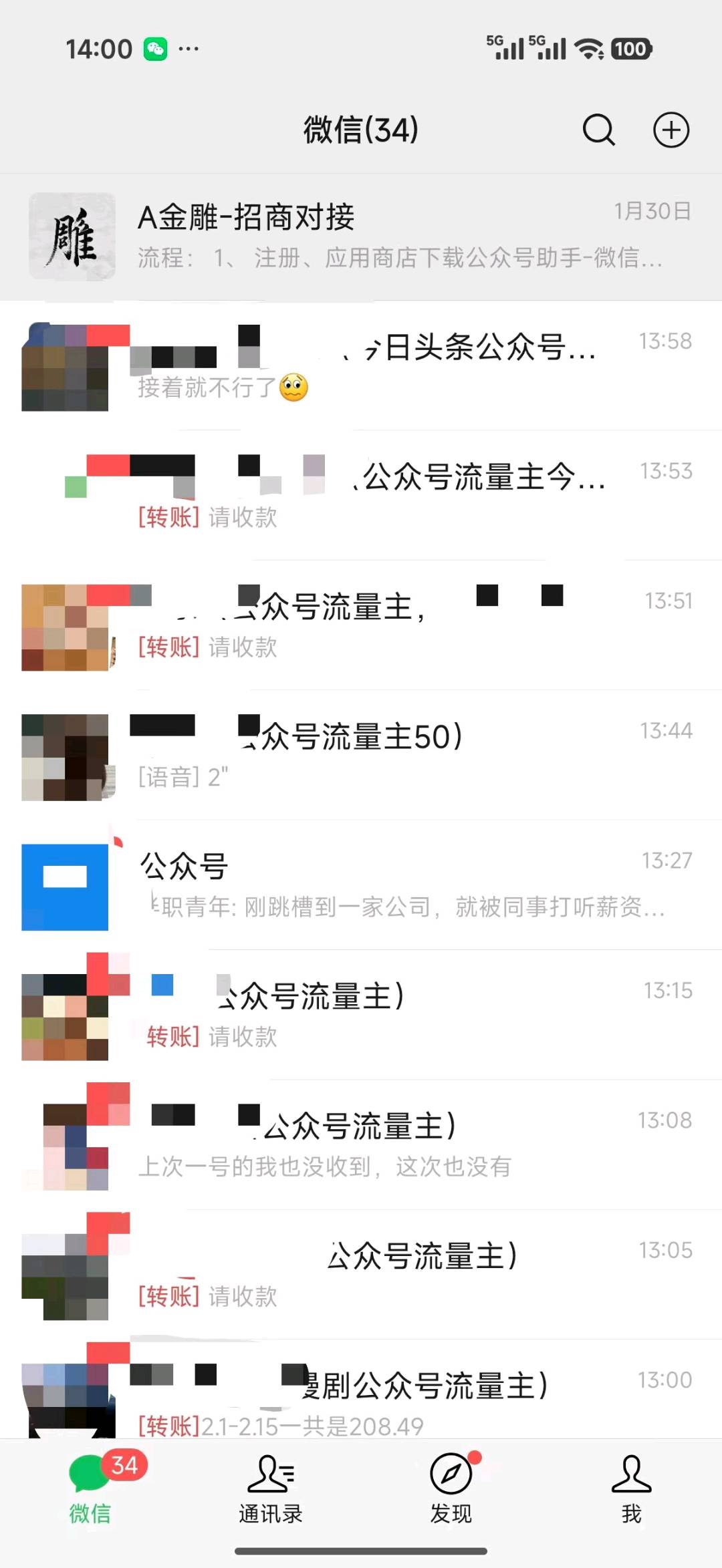Open the WeChat search icon

[x=598, y=131]
